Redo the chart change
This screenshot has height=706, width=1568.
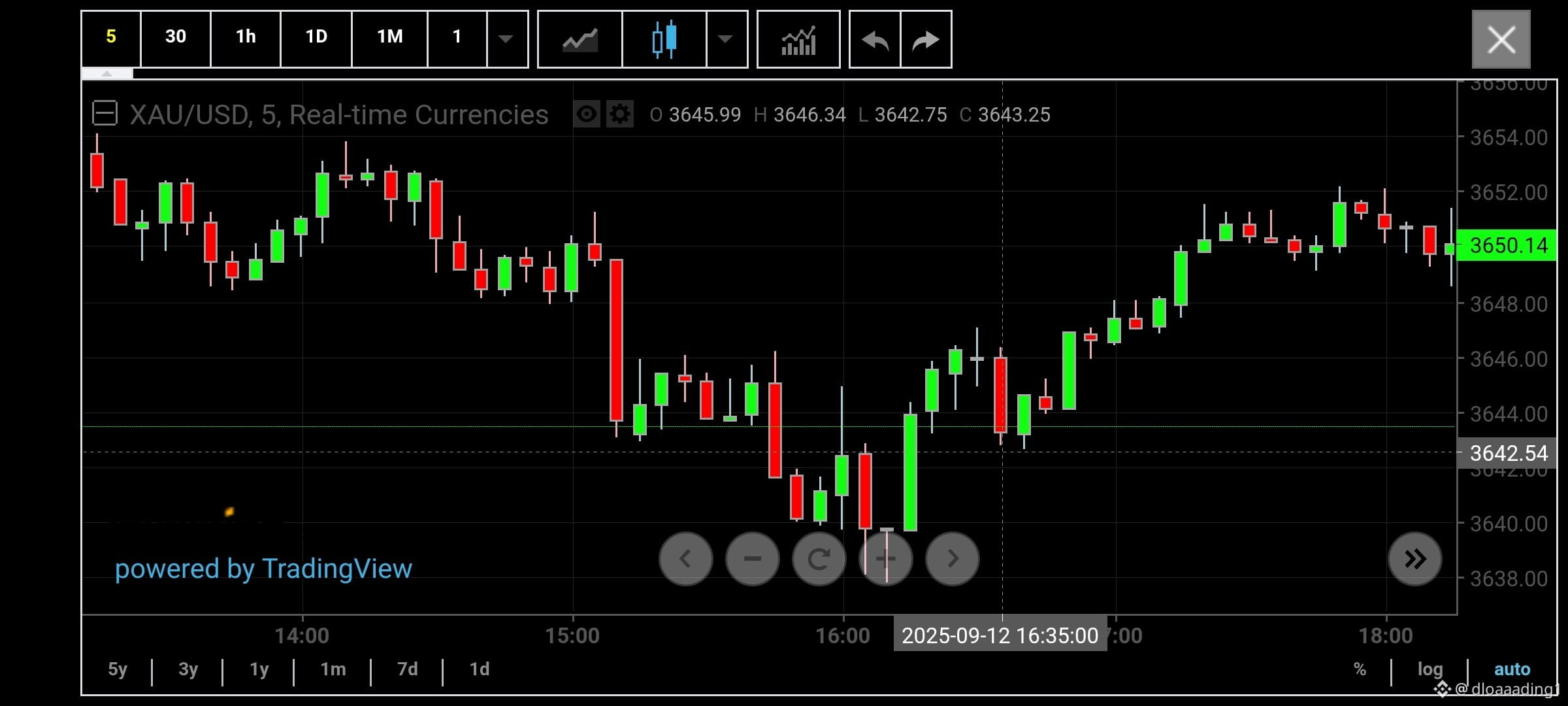click(x=926, y=40)
